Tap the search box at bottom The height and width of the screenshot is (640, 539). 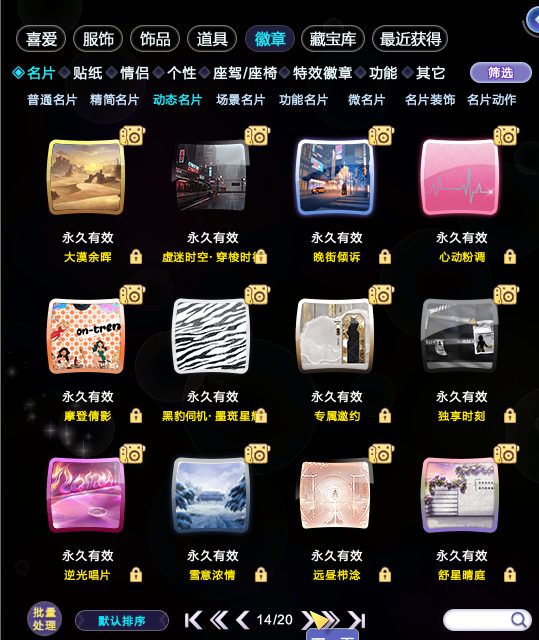pyautogui.click(x=487, y=620)
